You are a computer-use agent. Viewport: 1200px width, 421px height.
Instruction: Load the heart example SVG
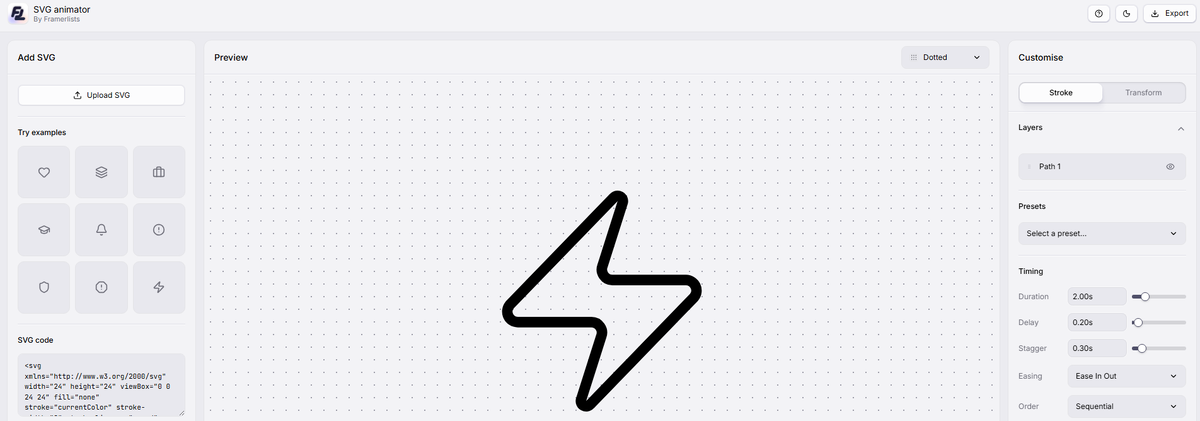pyautogui.click(x=44, y=172)
